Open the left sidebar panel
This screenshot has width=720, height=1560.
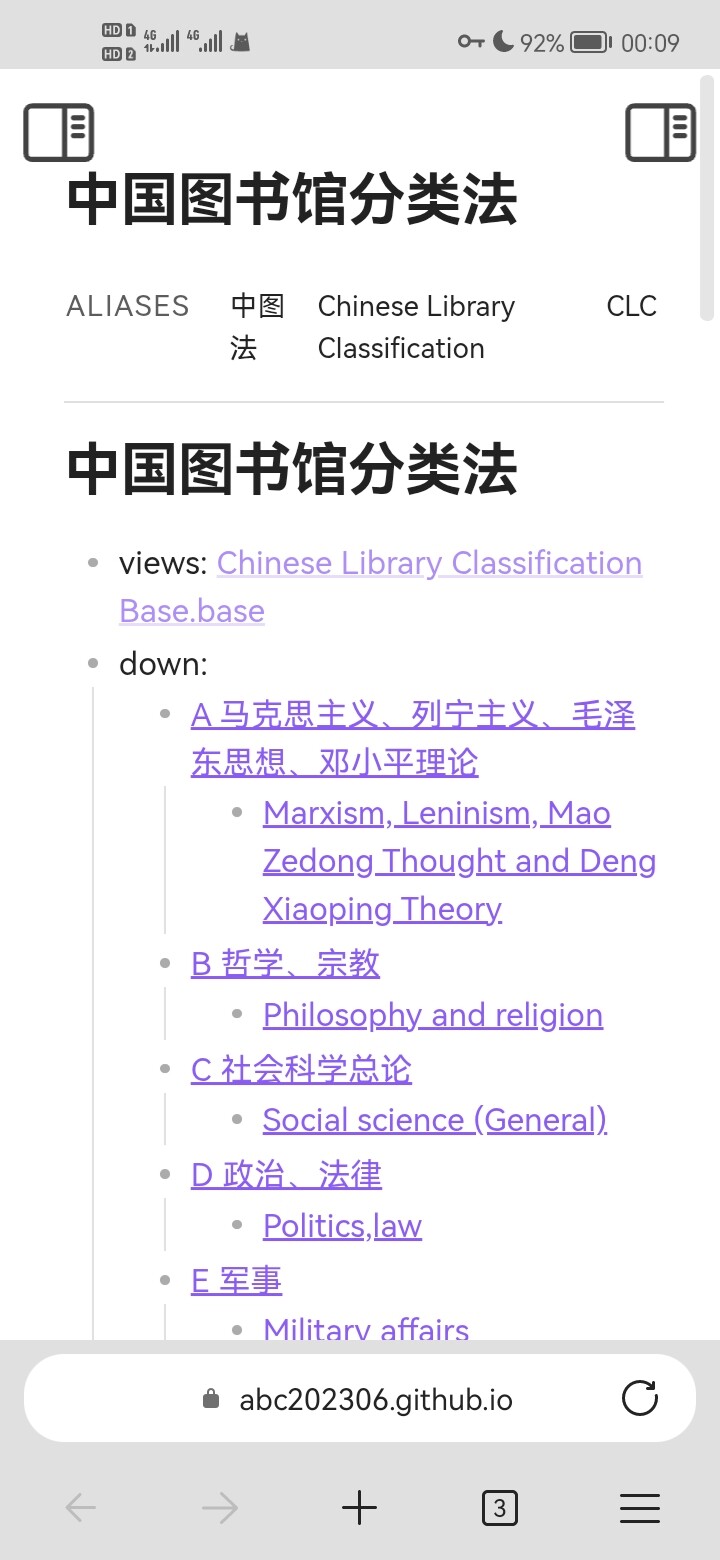(x=59, y=132)
